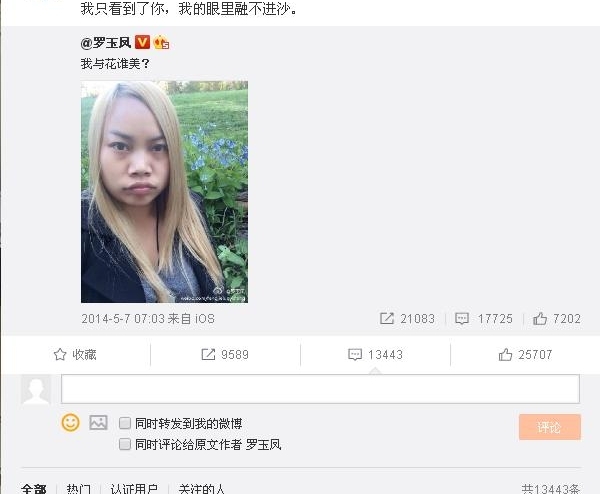
Task: Select the 全部 comments tab
Action: [33, 489]
